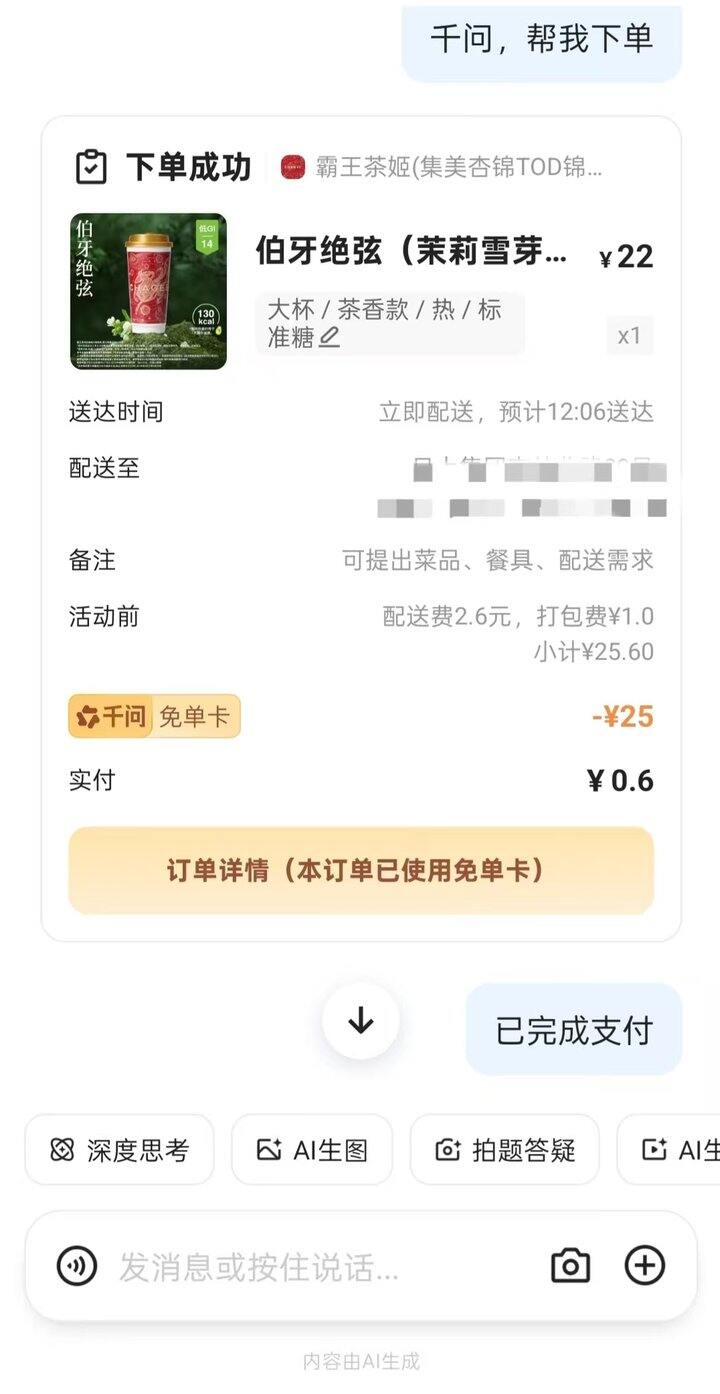Open more attachments with plus icon

[x=645, y=1266]
